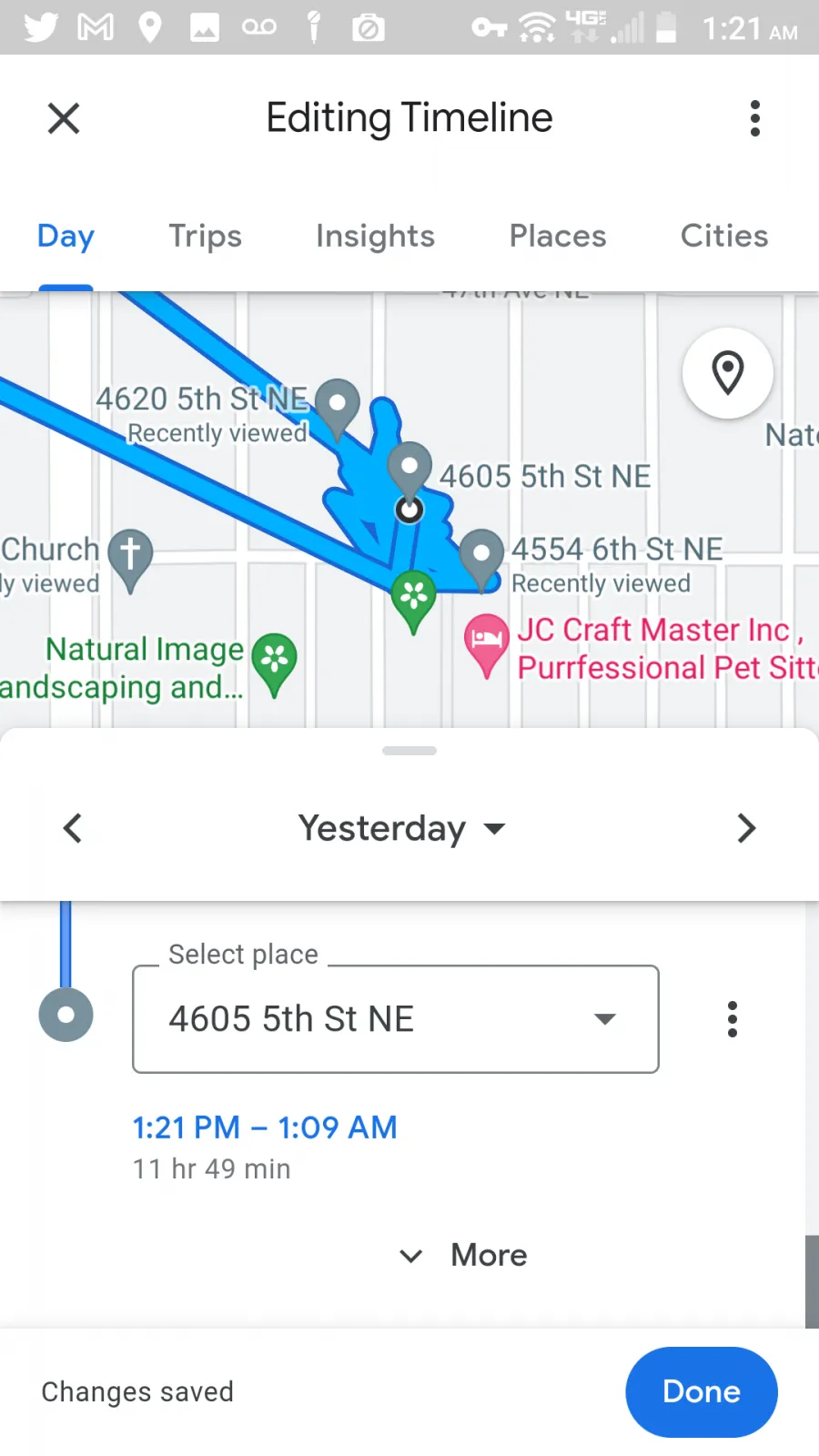The image size is (819, 1456).
Task: Switch to the Insights tab
Action: (x=375, y=236)
